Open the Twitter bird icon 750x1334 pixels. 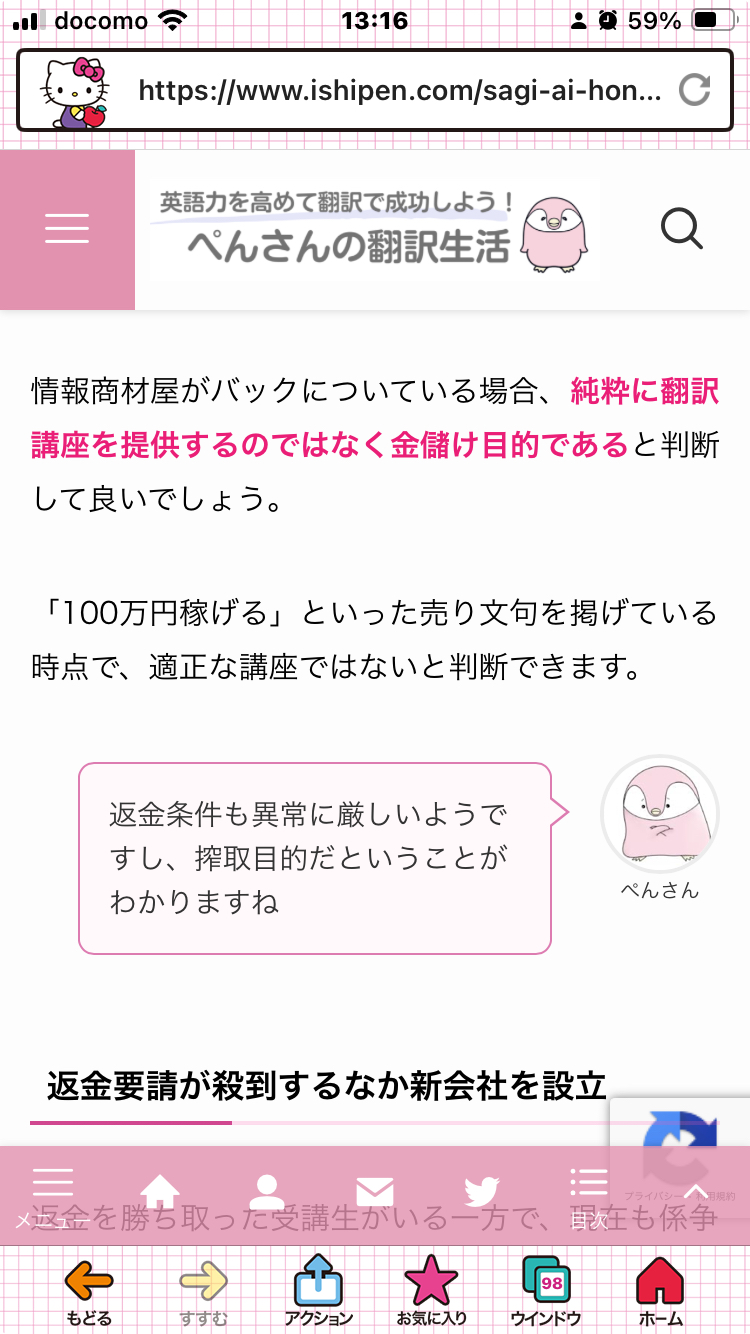click(481, 1193)
